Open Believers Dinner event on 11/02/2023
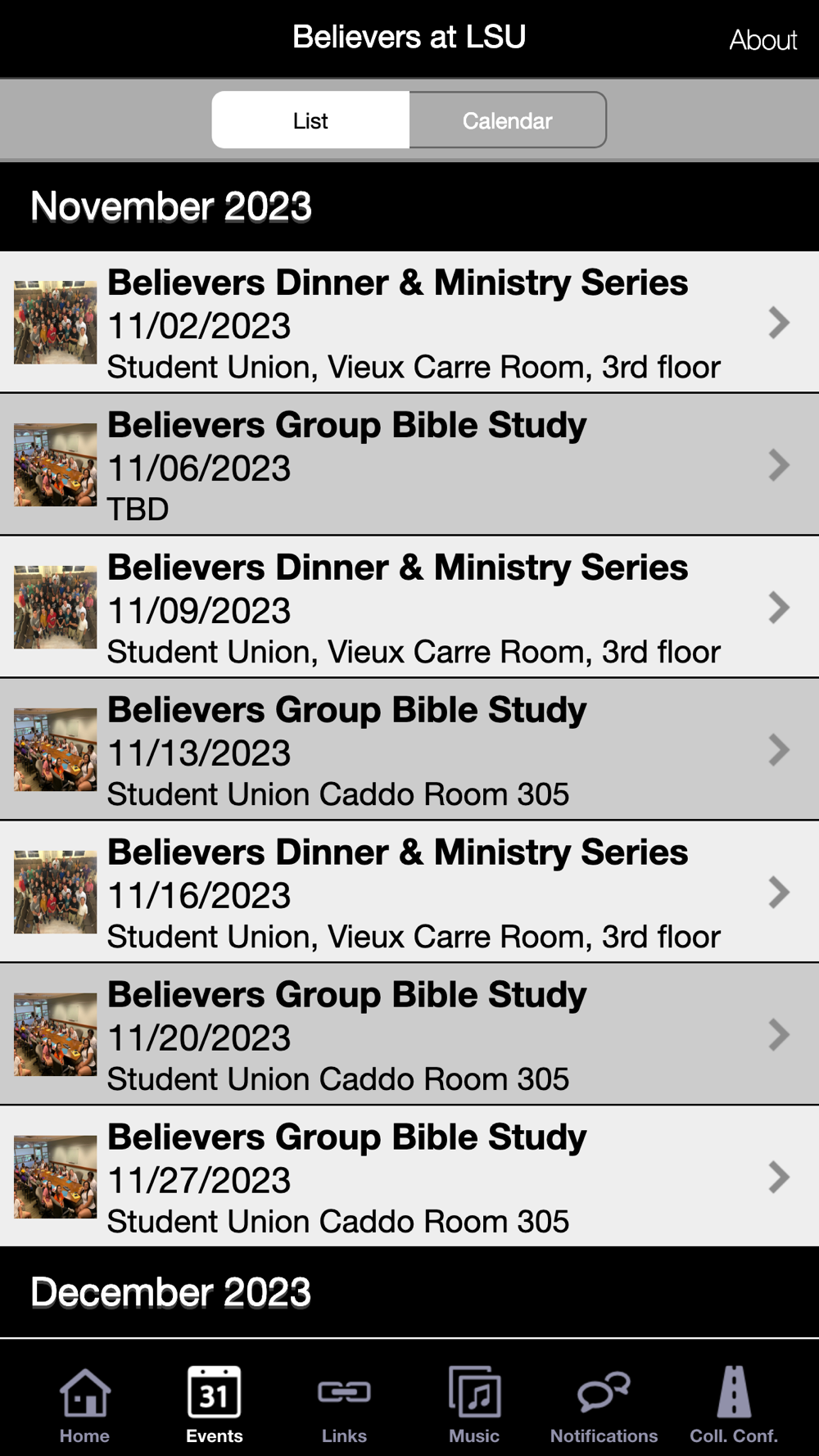819x1456 pixels. tap(409, 323)
